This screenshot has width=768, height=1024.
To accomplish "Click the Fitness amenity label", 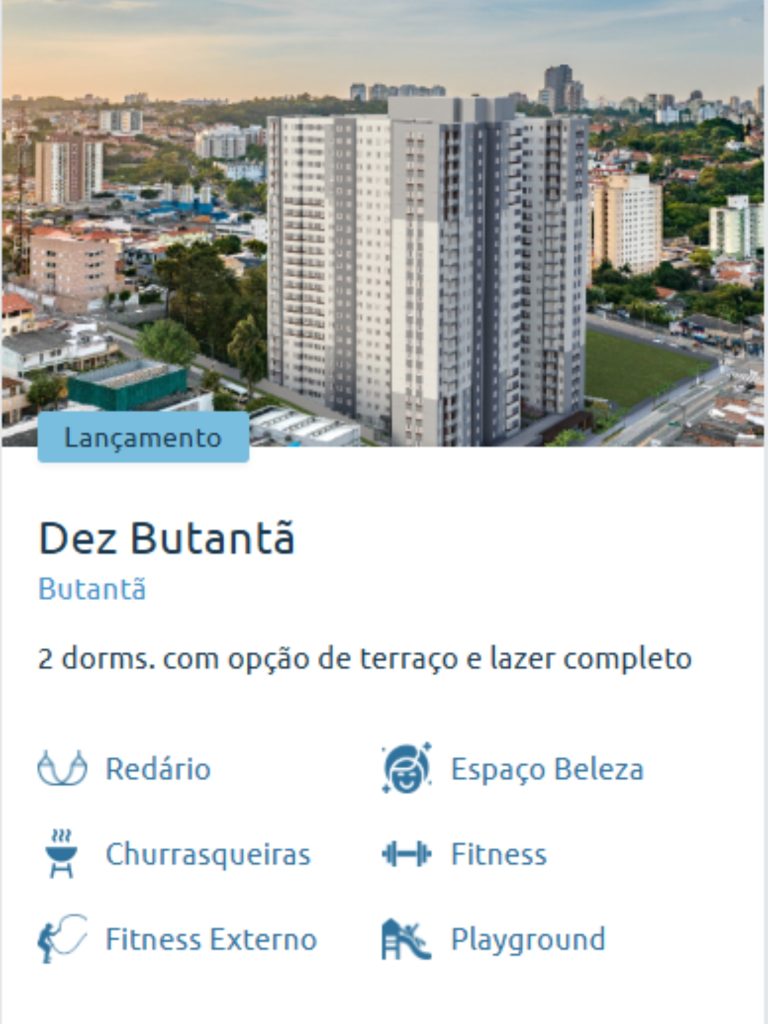I will (499, 854).
